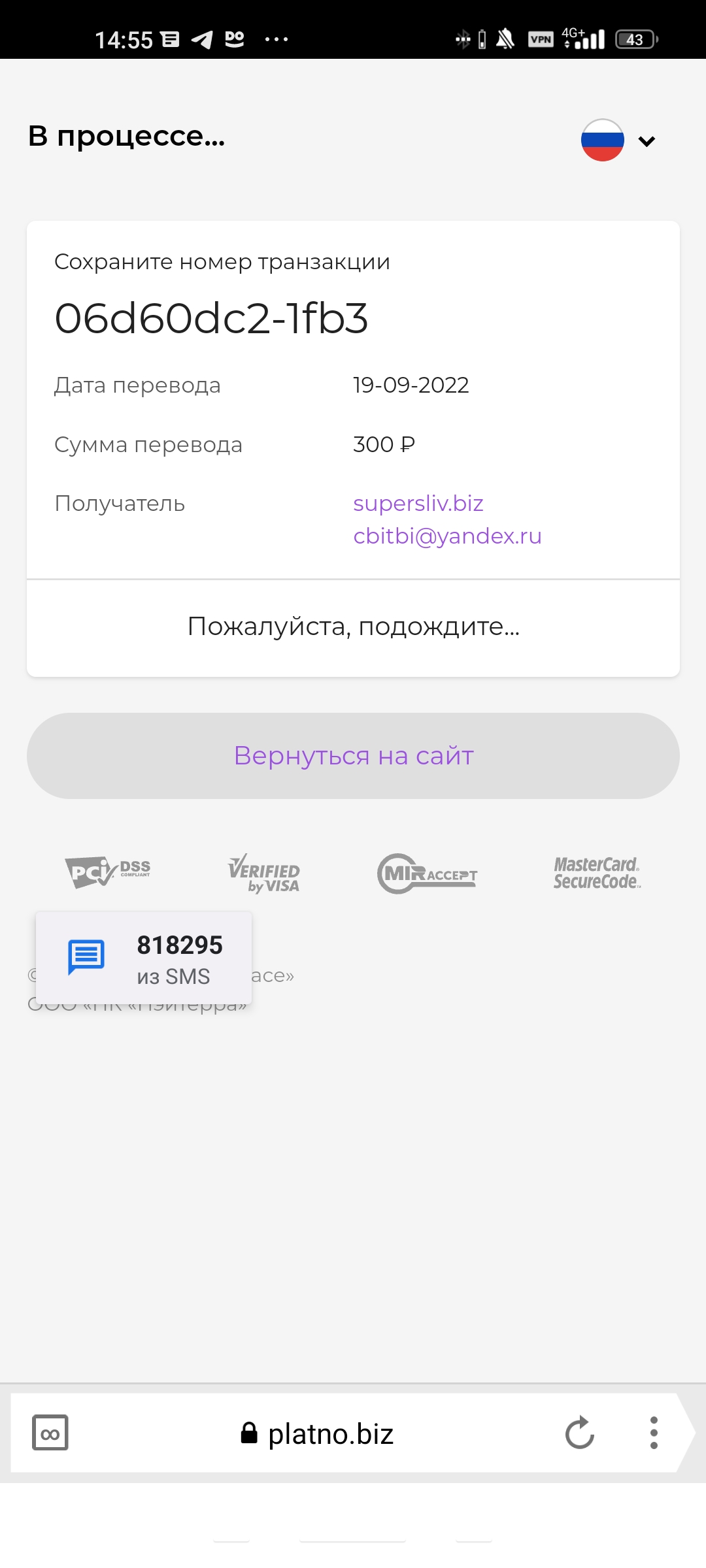Autofill SMS code 818295

[x=144, y=958]
